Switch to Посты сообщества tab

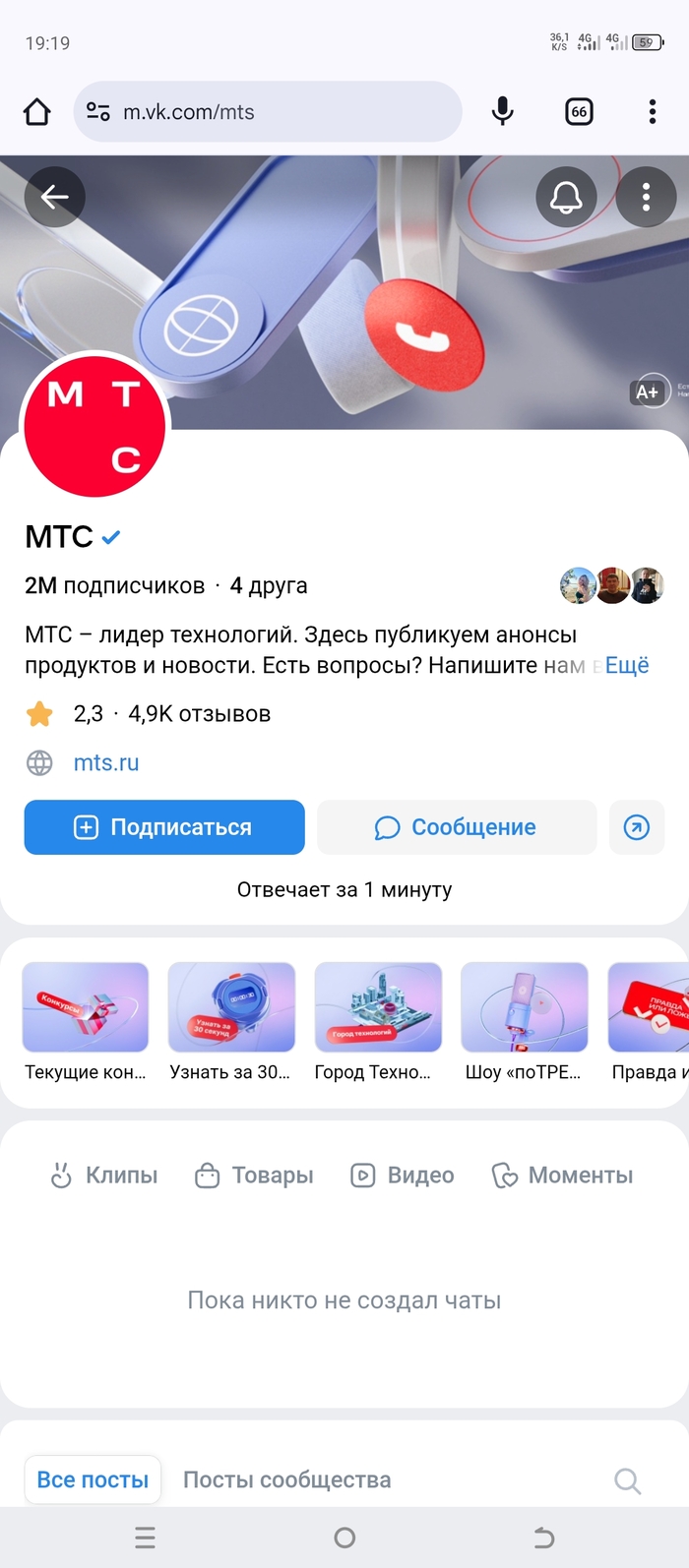(x=286, y=1479)
